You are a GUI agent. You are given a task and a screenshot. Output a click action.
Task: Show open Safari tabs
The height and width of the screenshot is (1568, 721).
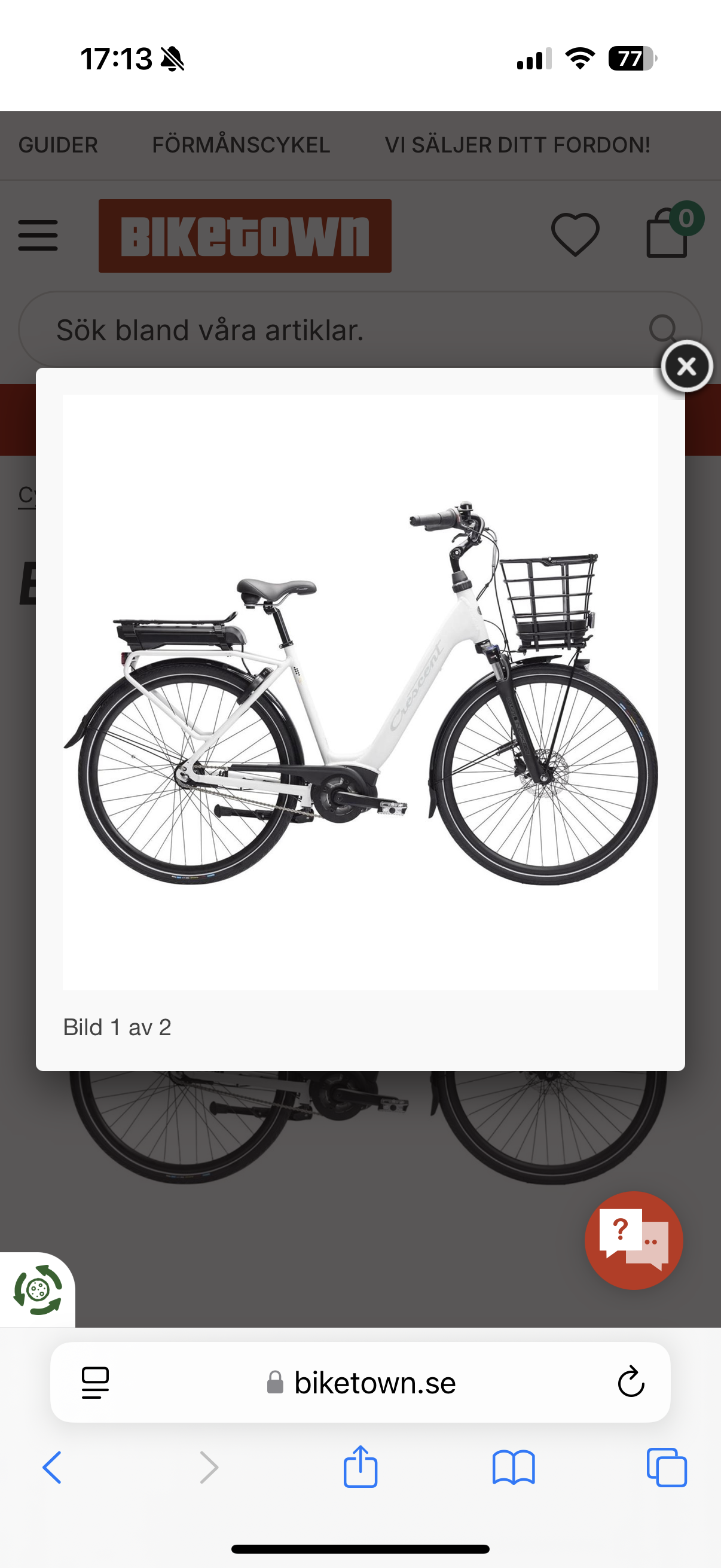(x=667, y=1467)
